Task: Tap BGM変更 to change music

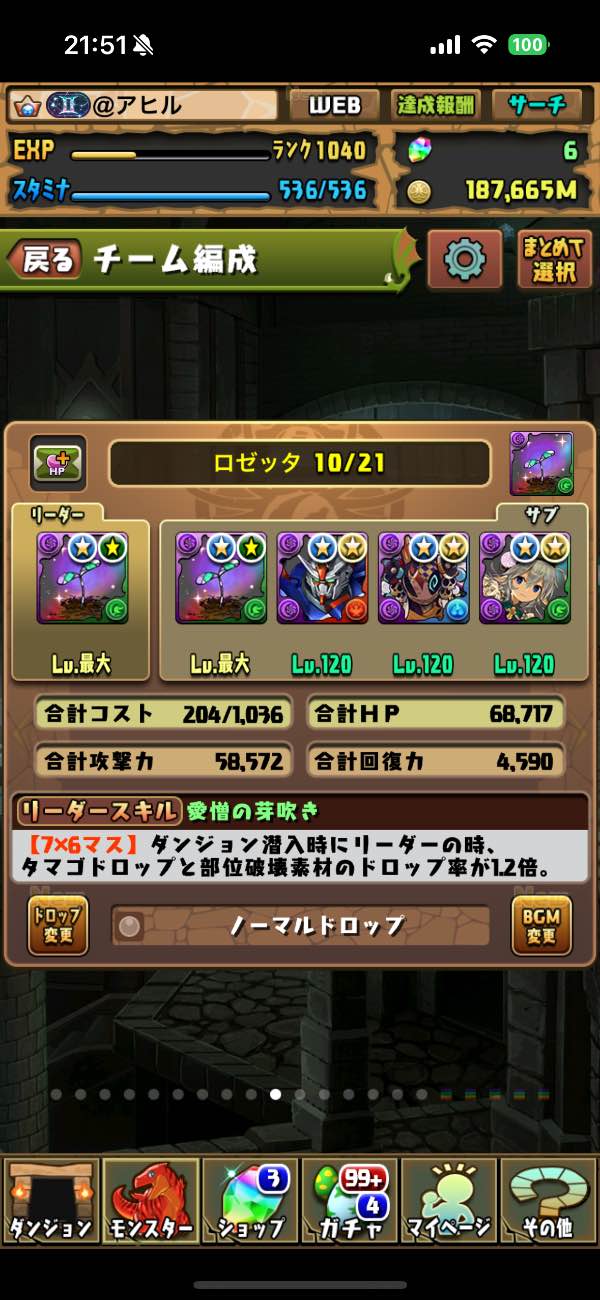Action: pyautogui.click(x=541, y=926)
